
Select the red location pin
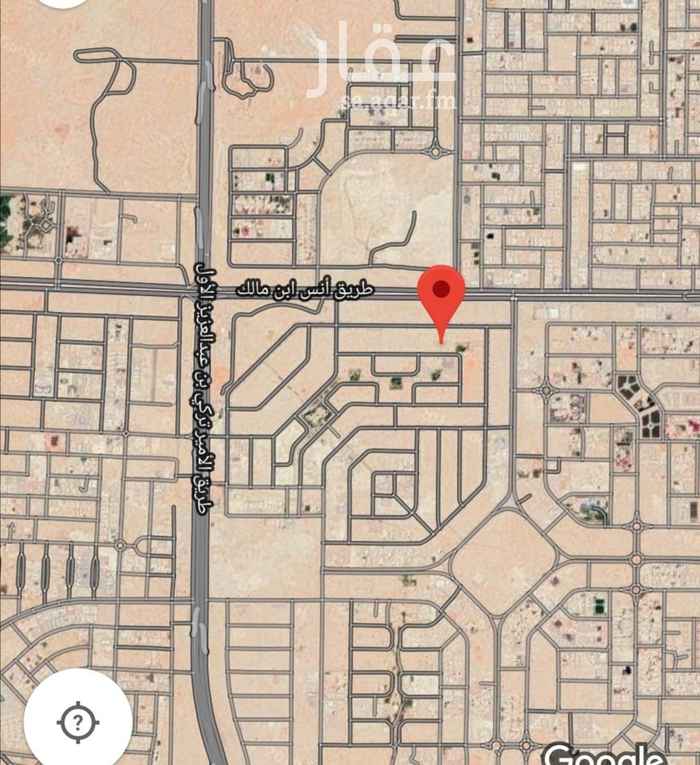441,293
